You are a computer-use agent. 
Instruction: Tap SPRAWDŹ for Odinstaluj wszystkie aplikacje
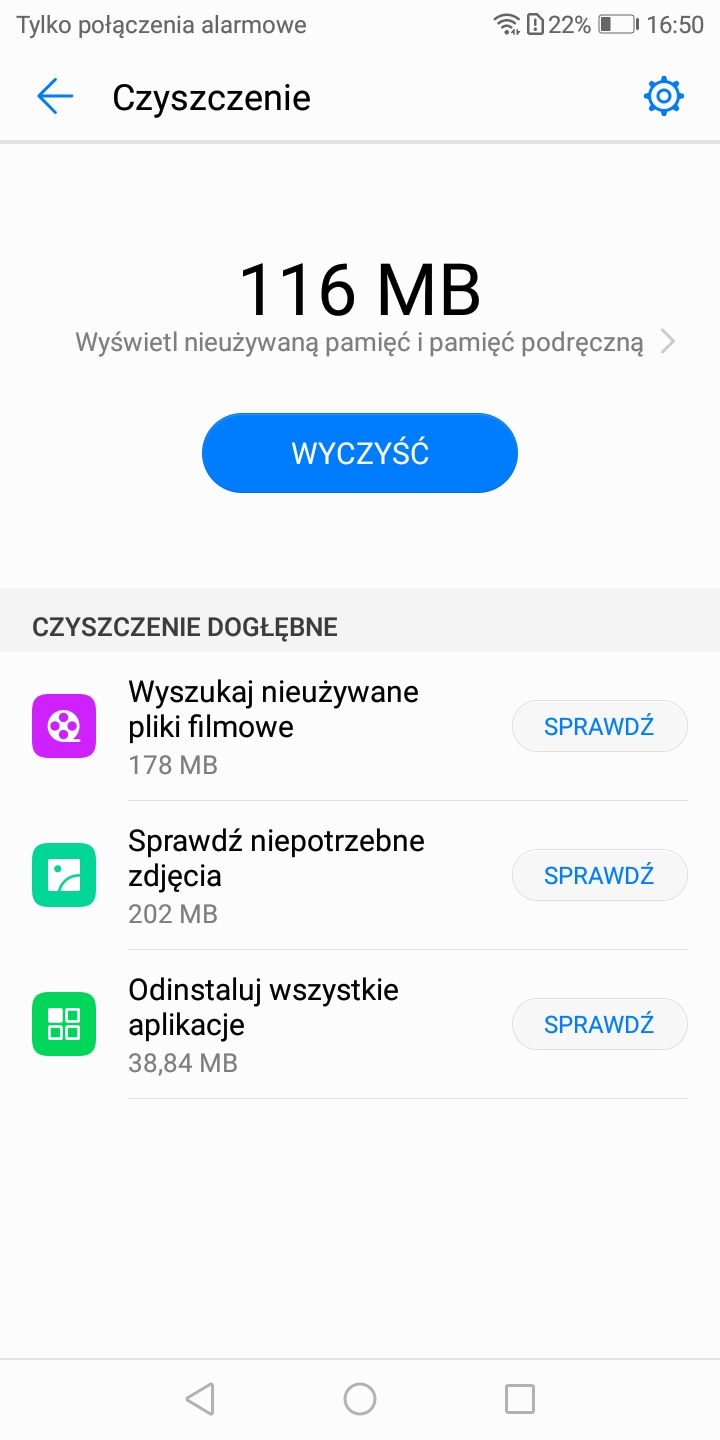[599, 1024]
